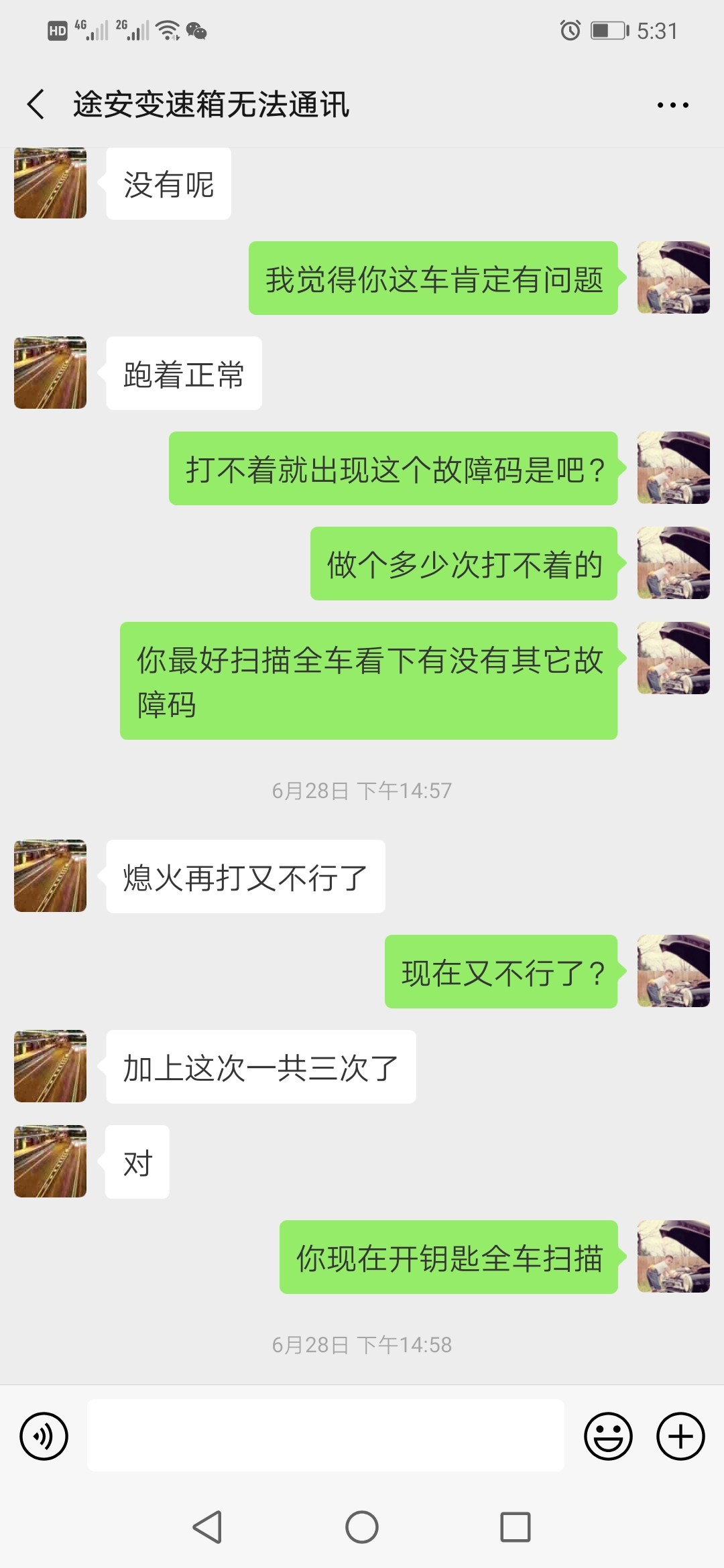The width and height of the screenshot is (724, 1568).
Task: Switch to voice message input
Action: 44,1436
